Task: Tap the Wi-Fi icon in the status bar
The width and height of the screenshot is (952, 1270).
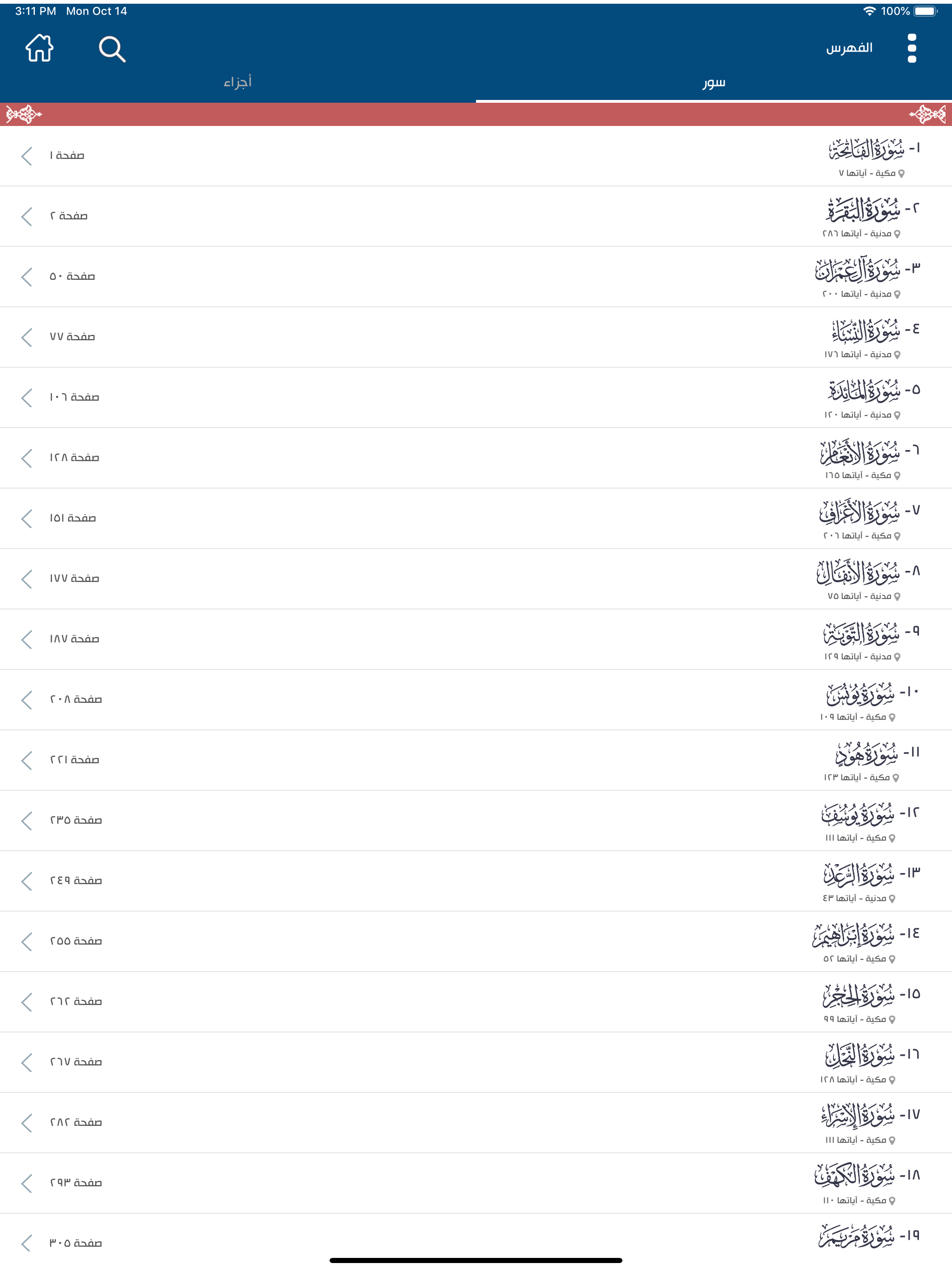Action: click(869, 10)
